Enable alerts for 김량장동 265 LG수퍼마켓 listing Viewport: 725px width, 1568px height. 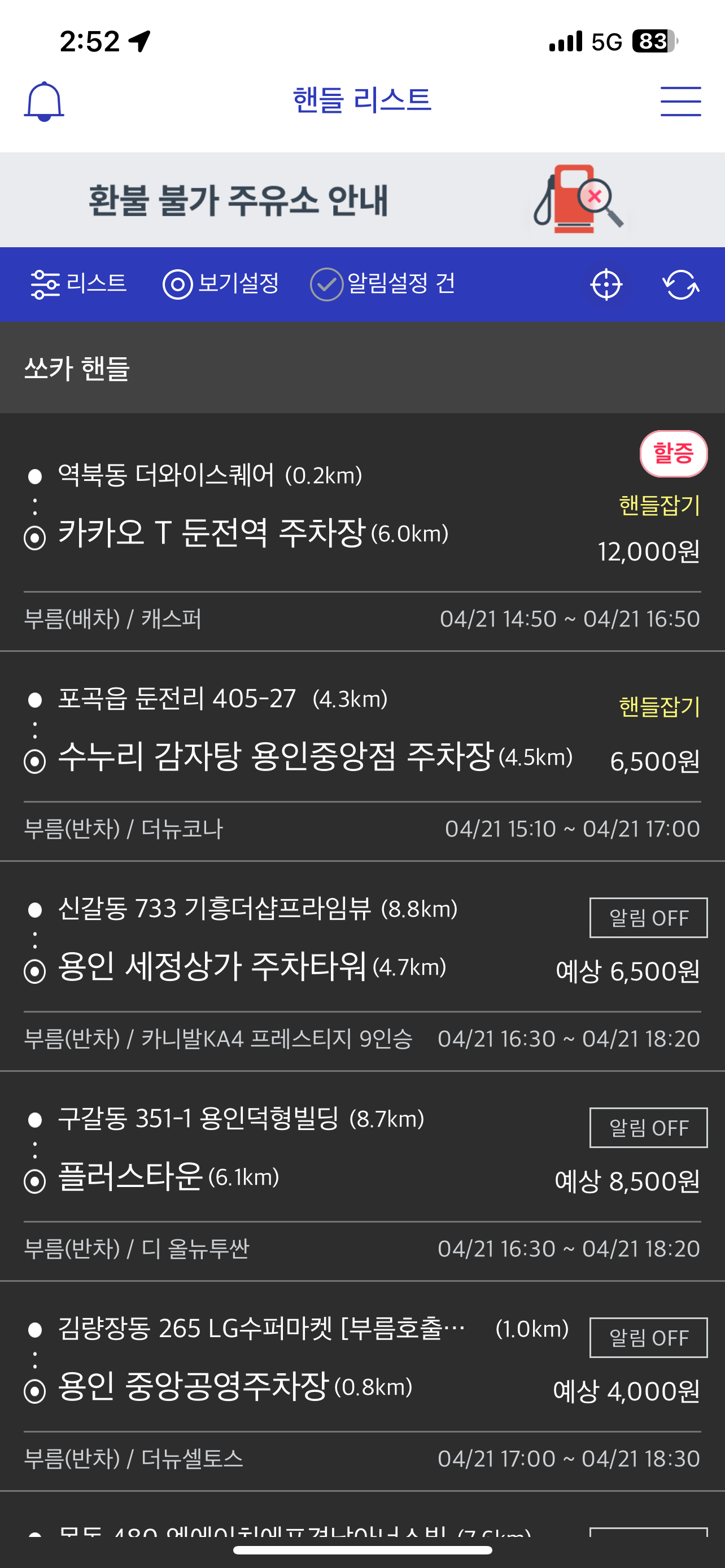pos(648,1337)
